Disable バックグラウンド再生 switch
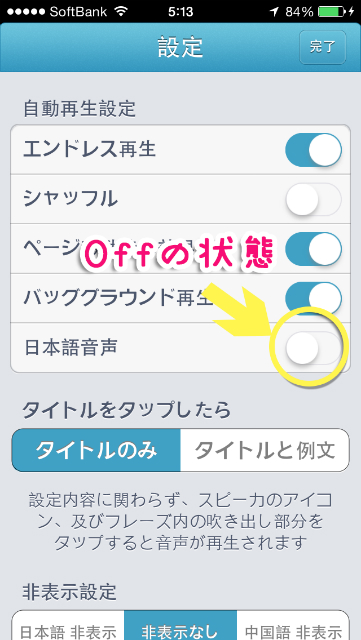This screenshot has width=361, height=640. point(313,298)
